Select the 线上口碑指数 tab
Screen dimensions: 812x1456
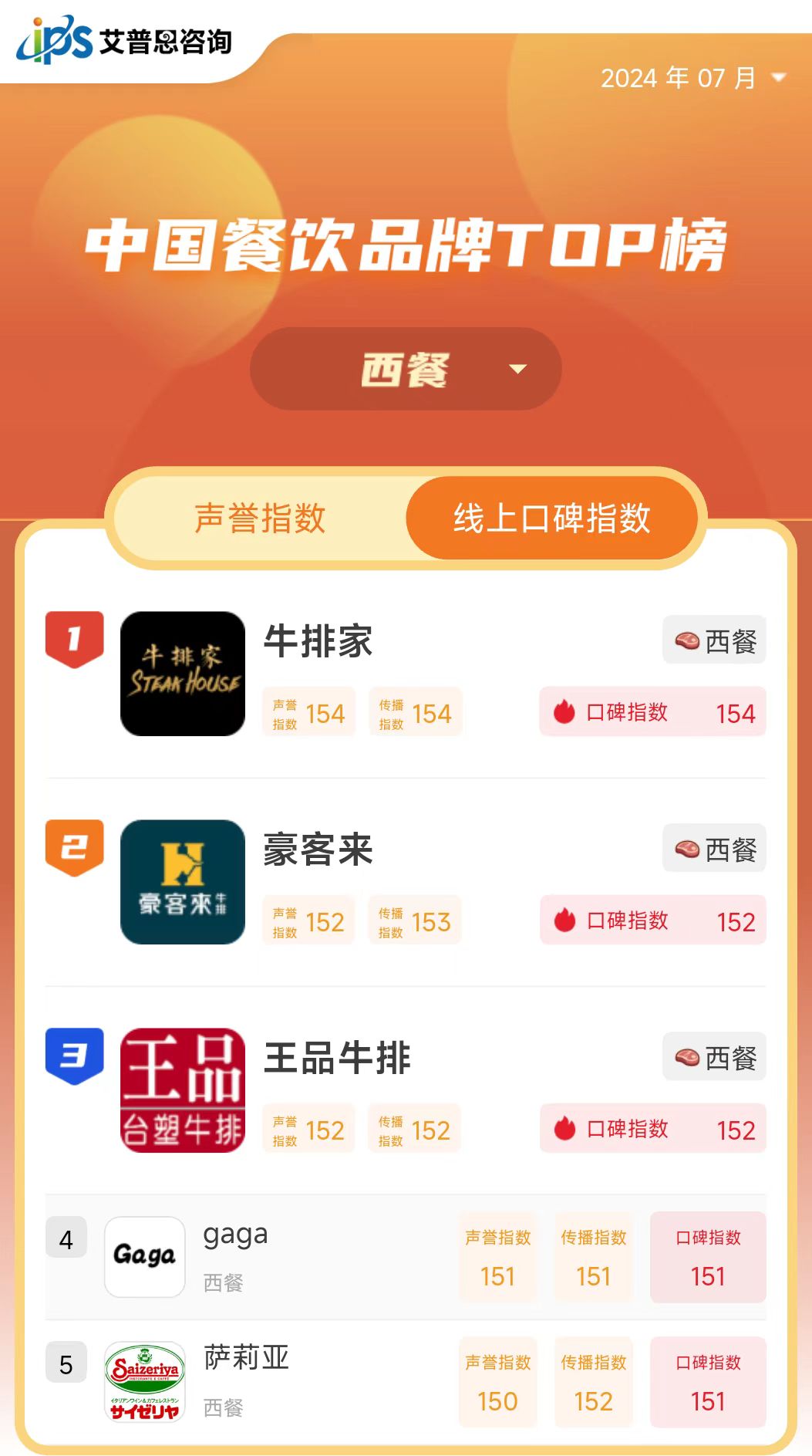(x=551, y=518)
